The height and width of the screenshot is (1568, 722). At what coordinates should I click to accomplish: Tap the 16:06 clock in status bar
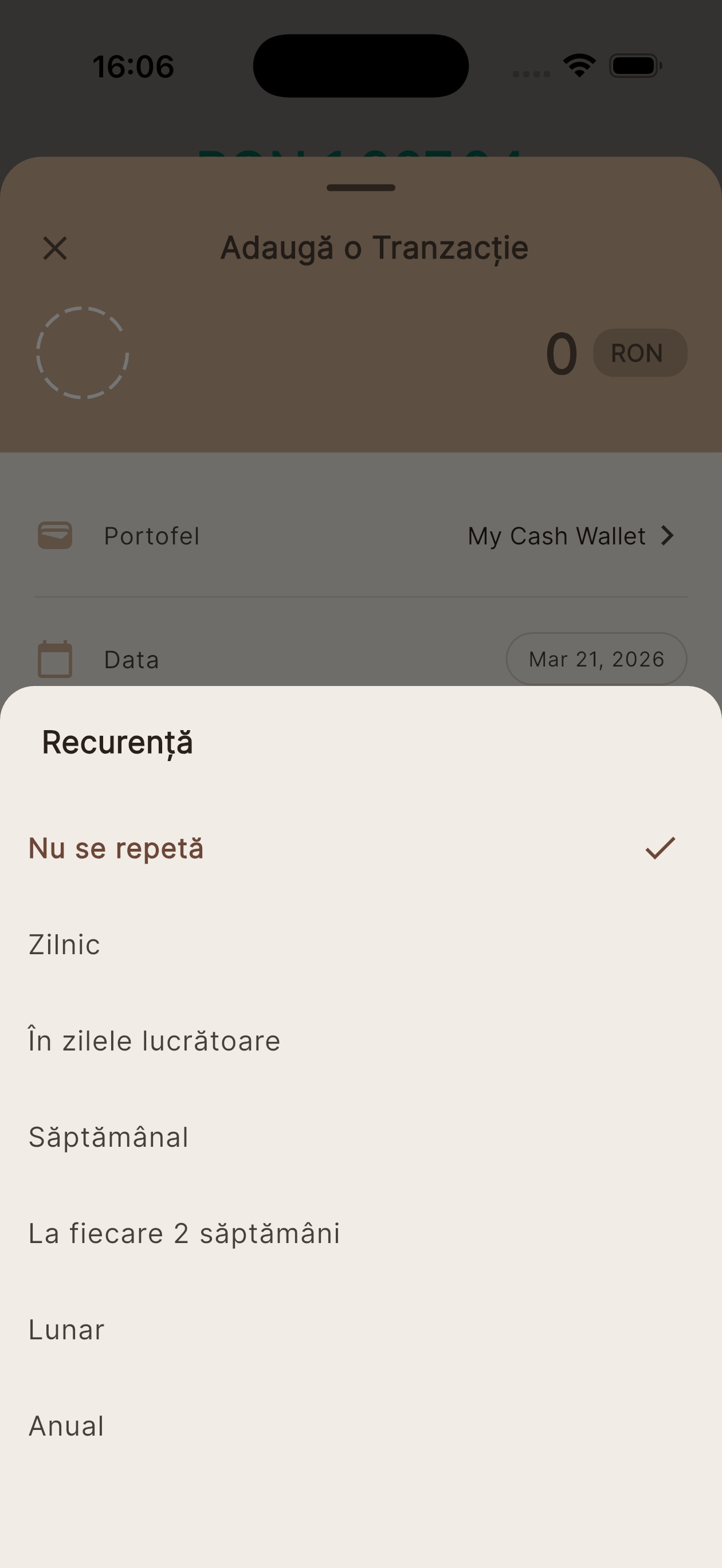(x=134, y=66)
